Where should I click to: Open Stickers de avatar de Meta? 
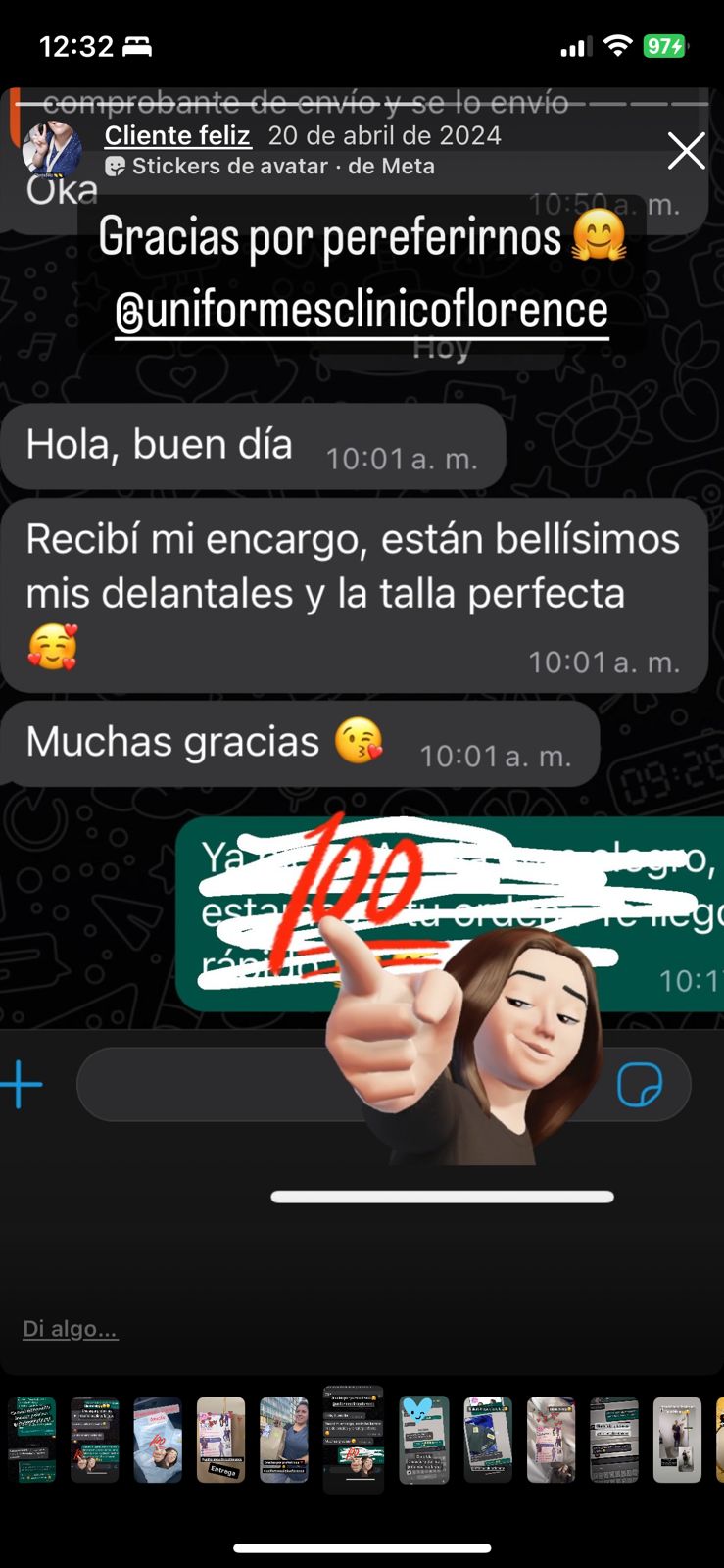[x=270, y=167]
